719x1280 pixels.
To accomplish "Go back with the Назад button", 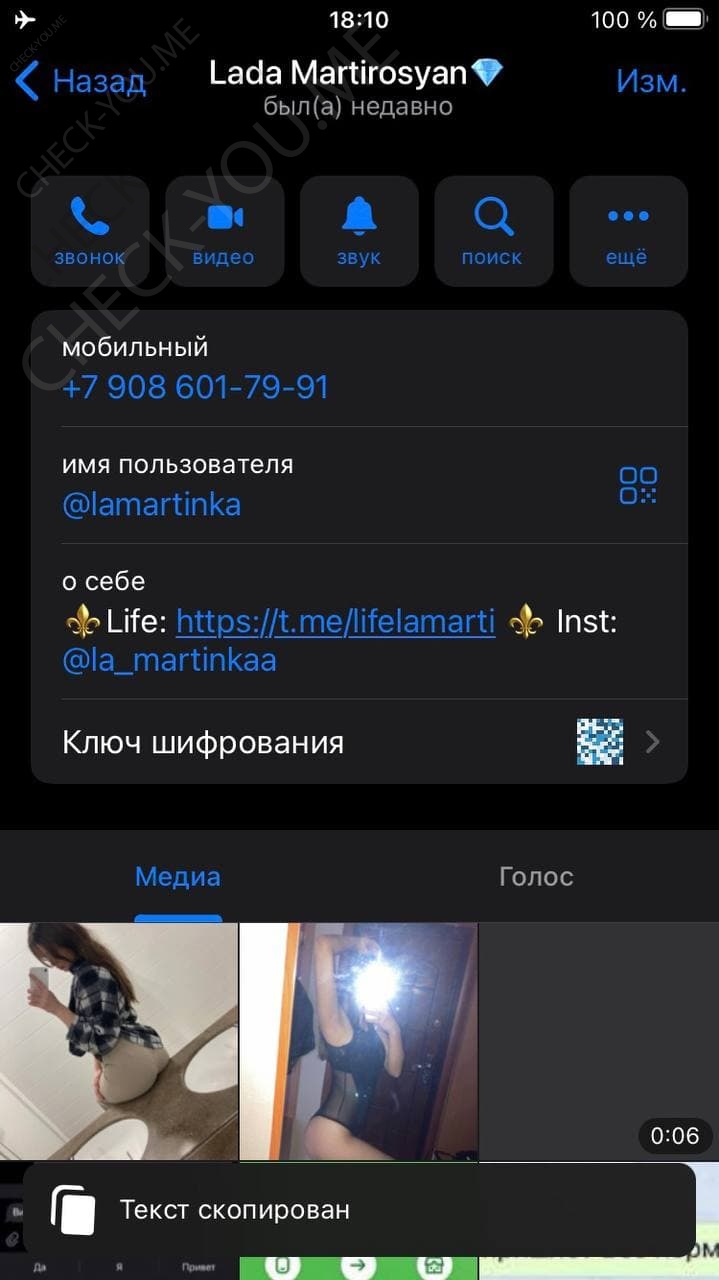I will click(x=82, y=81).
